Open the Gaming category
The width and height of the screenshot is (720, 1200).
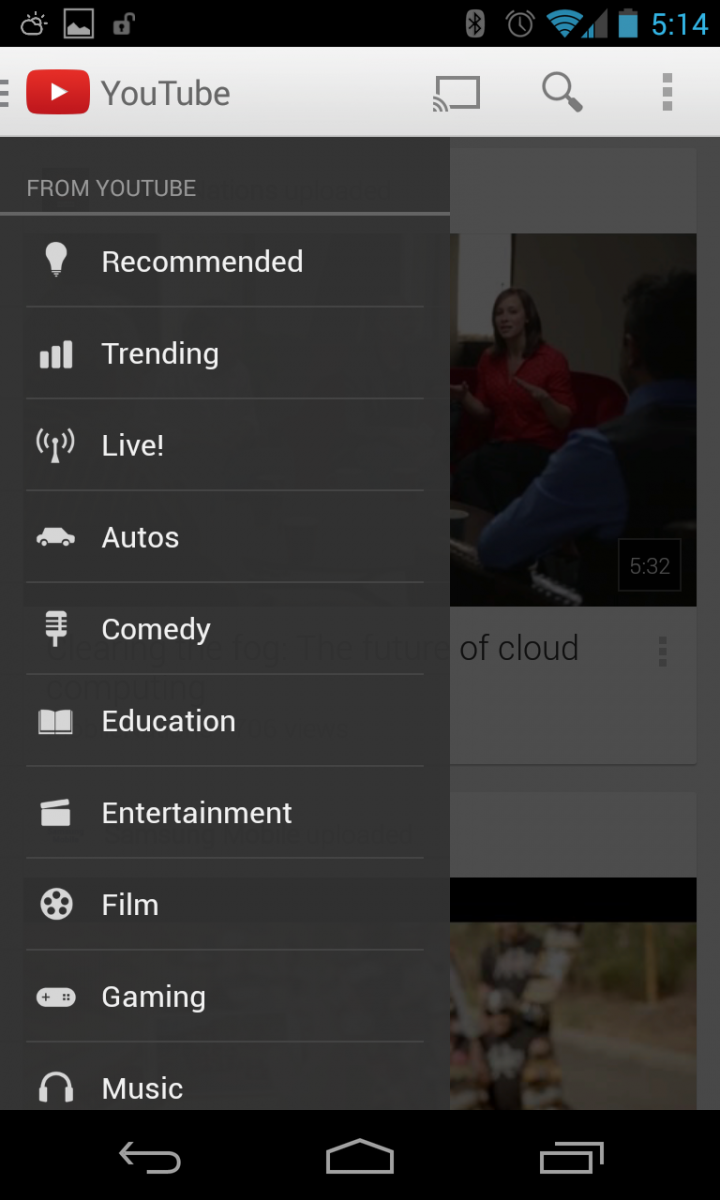pyautogui.click(x=225, y=998)
